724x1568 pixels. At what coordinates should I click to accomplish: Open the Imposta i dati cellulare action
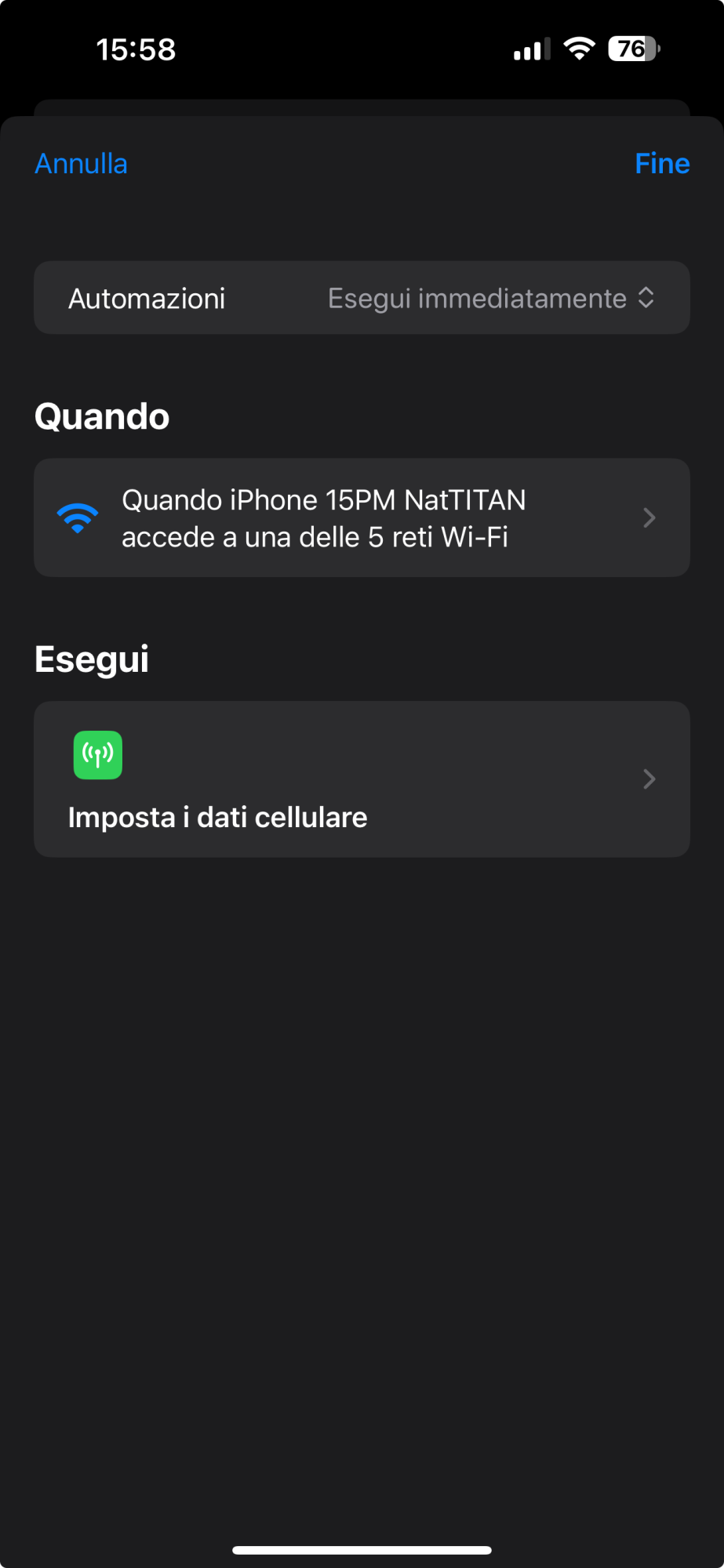[x=362, y=779]
